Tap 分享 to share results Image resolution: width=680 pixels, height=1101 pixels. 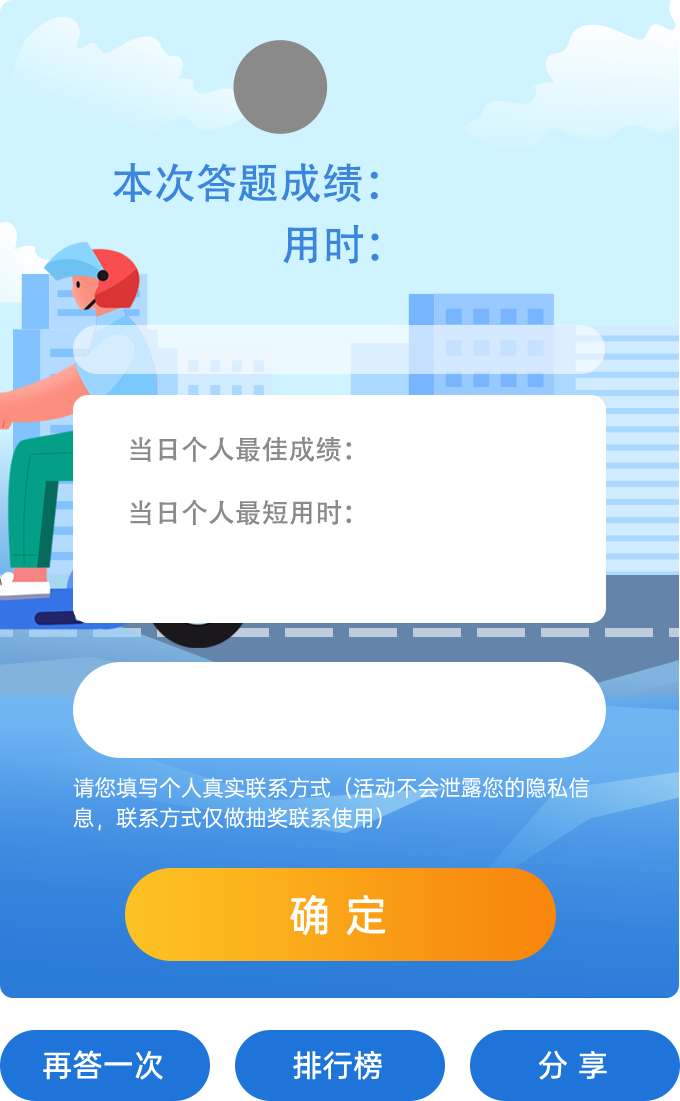[574, 1065]
